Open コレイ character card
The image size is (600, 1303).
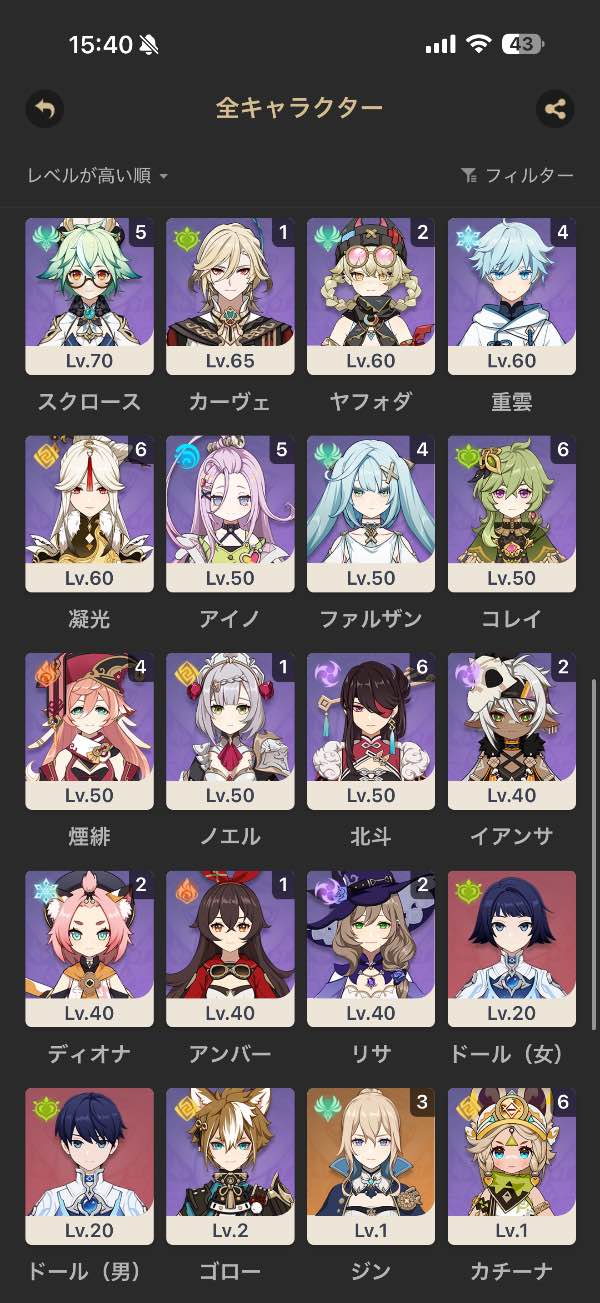click(x=512, y=513)
